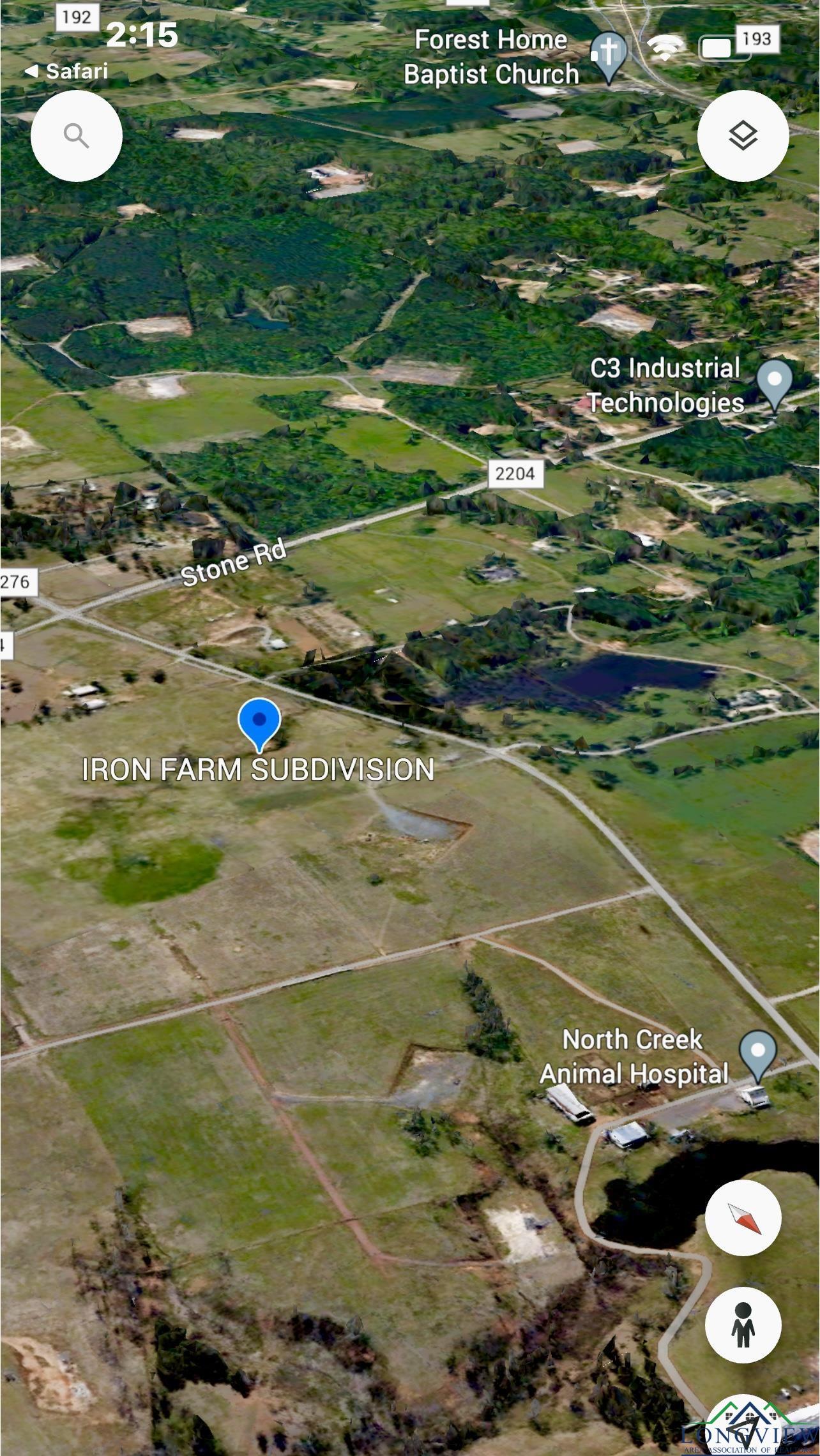Return to Safari via back link

pos(66,71)
